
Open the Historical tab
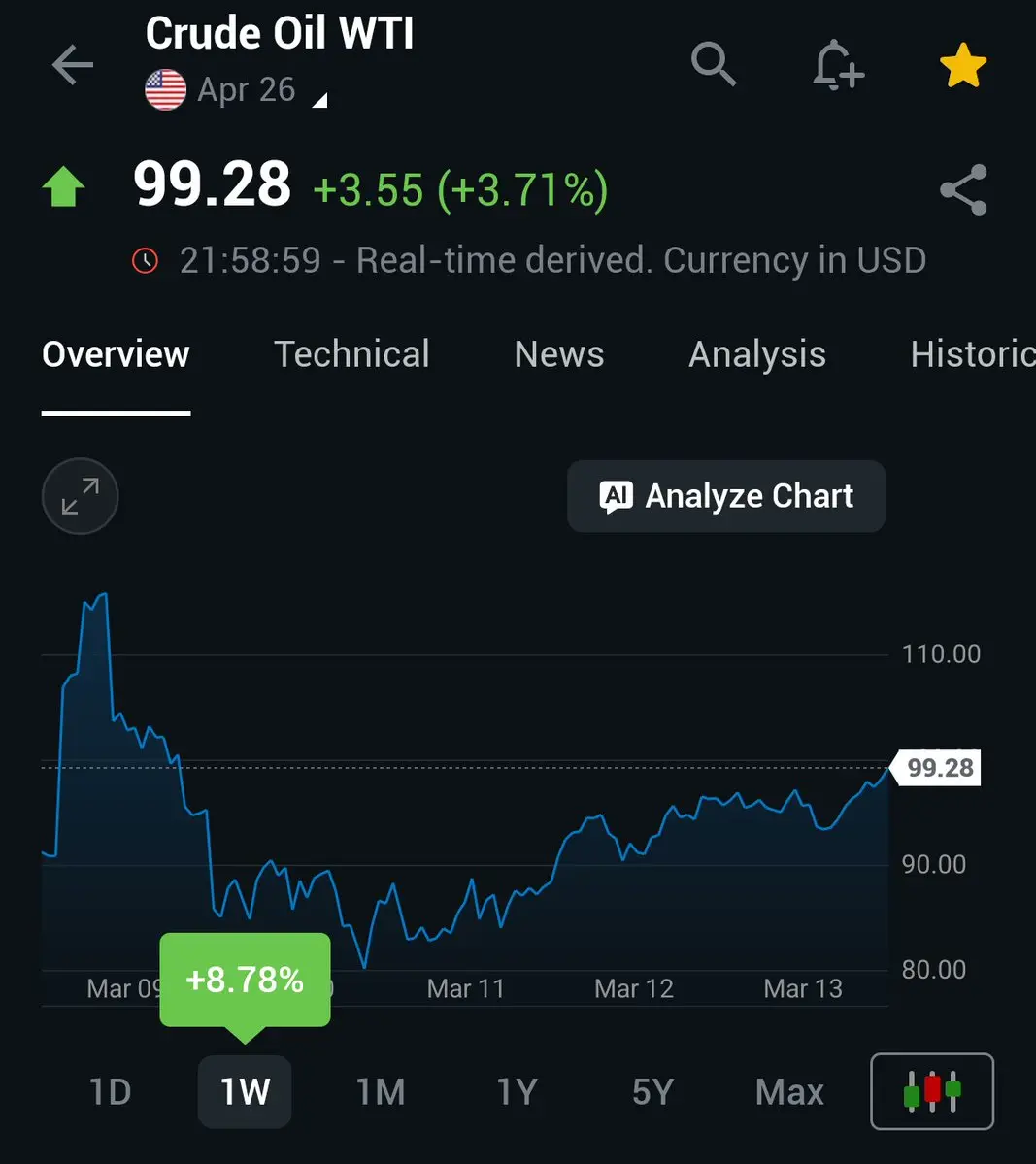point(971,354)
